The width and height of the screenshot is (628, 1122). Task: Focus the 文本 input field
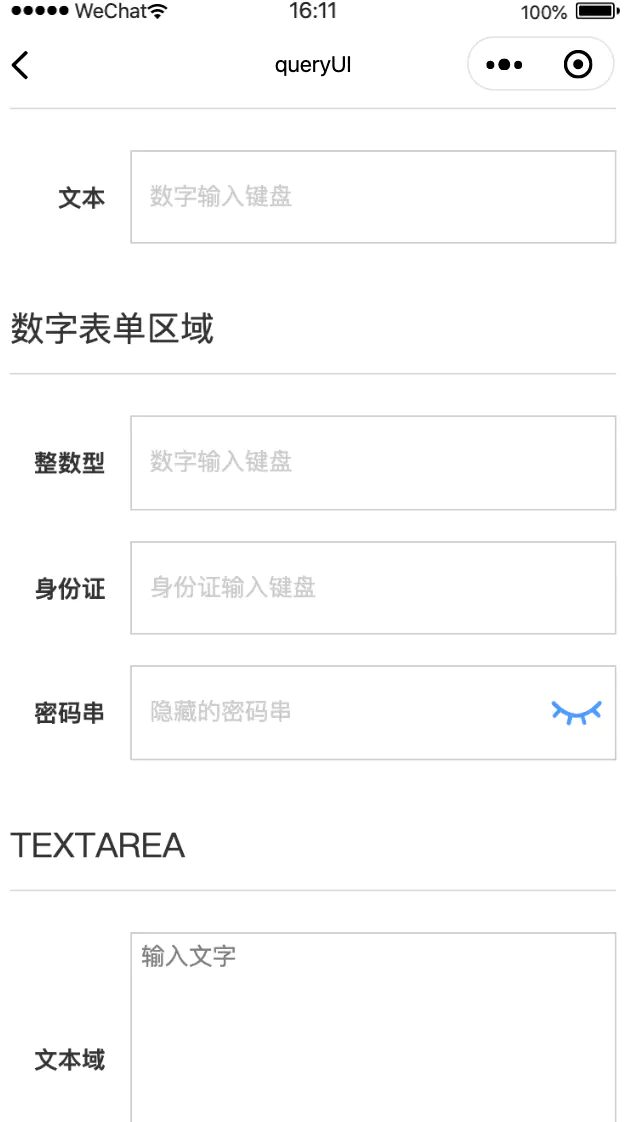tap(372, 197)
